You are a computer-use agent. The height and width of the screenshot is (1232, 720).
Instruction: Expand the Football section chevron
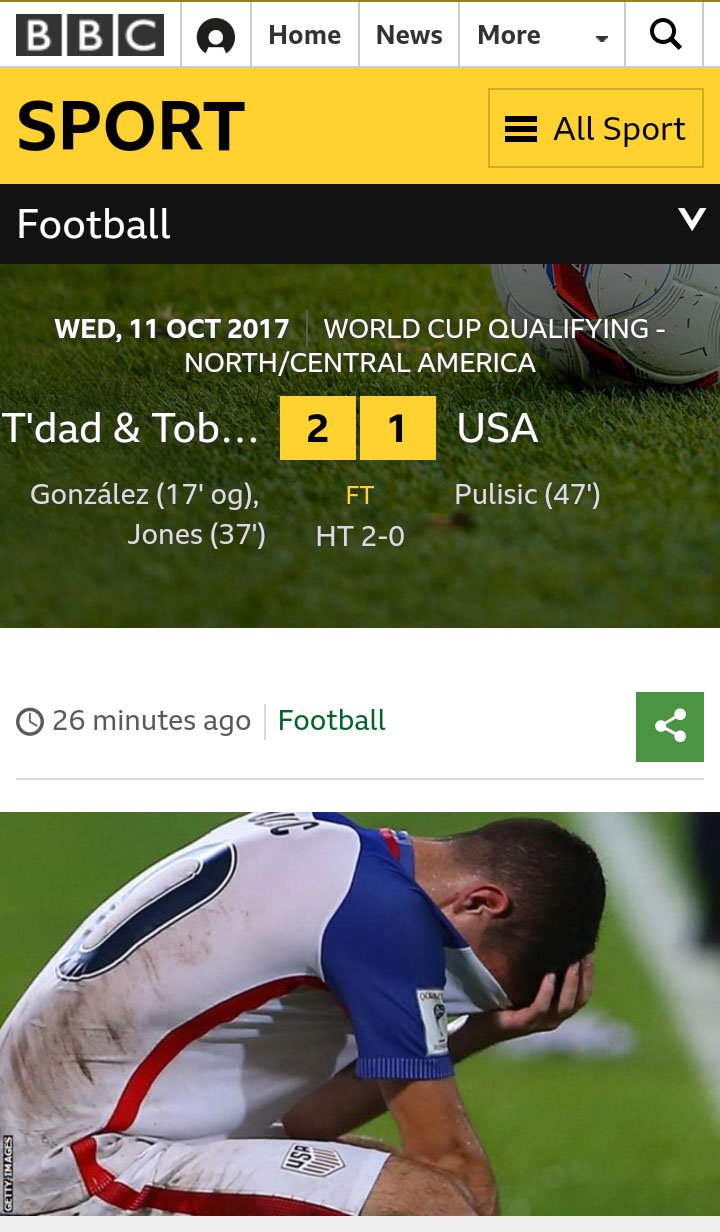coord(692,220)
